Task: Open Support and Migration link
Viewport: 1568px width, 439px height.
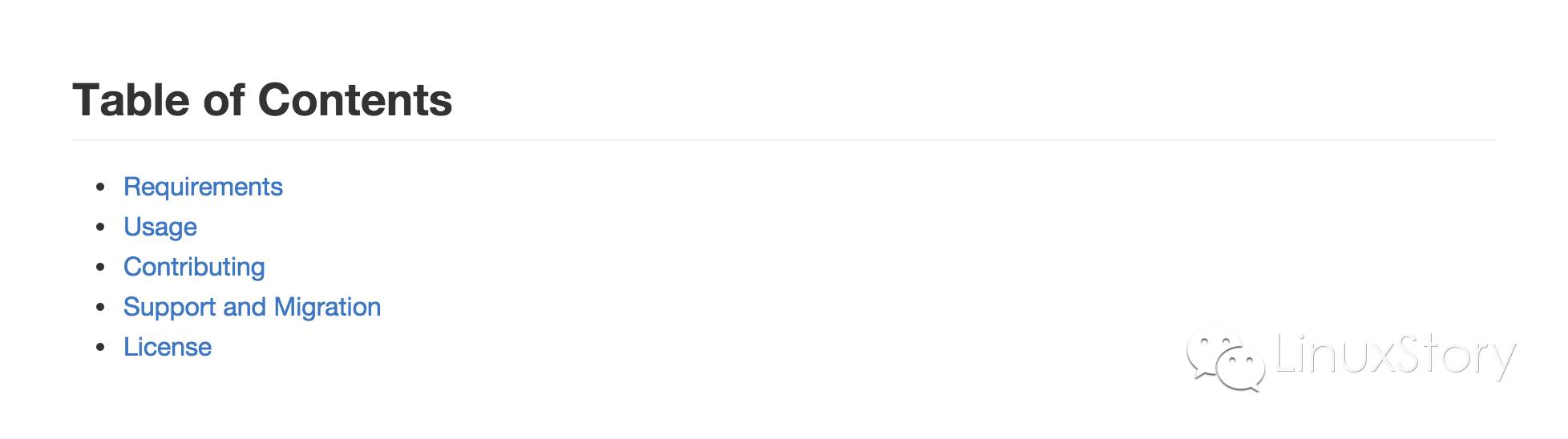Action: pos(252,307)
